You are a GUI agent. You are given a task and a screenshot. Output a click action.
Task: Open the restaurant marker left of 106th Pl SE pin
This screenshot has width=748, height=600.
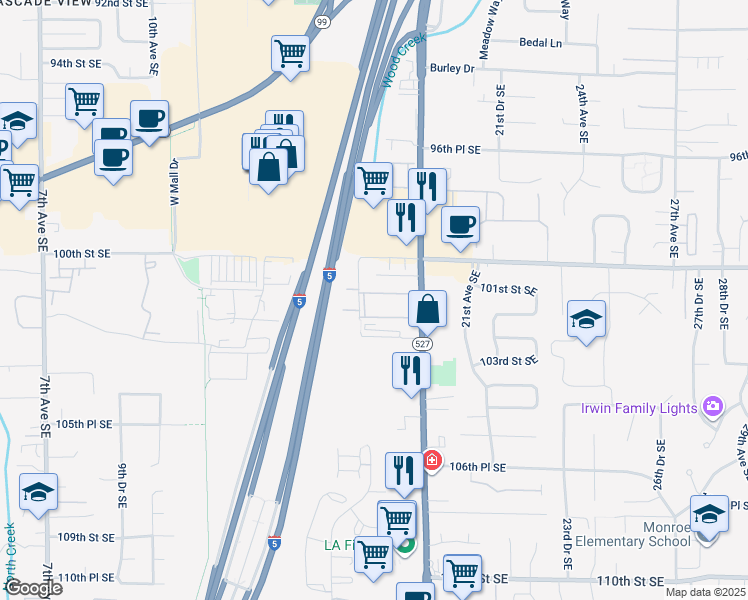(x=404, y=474)
